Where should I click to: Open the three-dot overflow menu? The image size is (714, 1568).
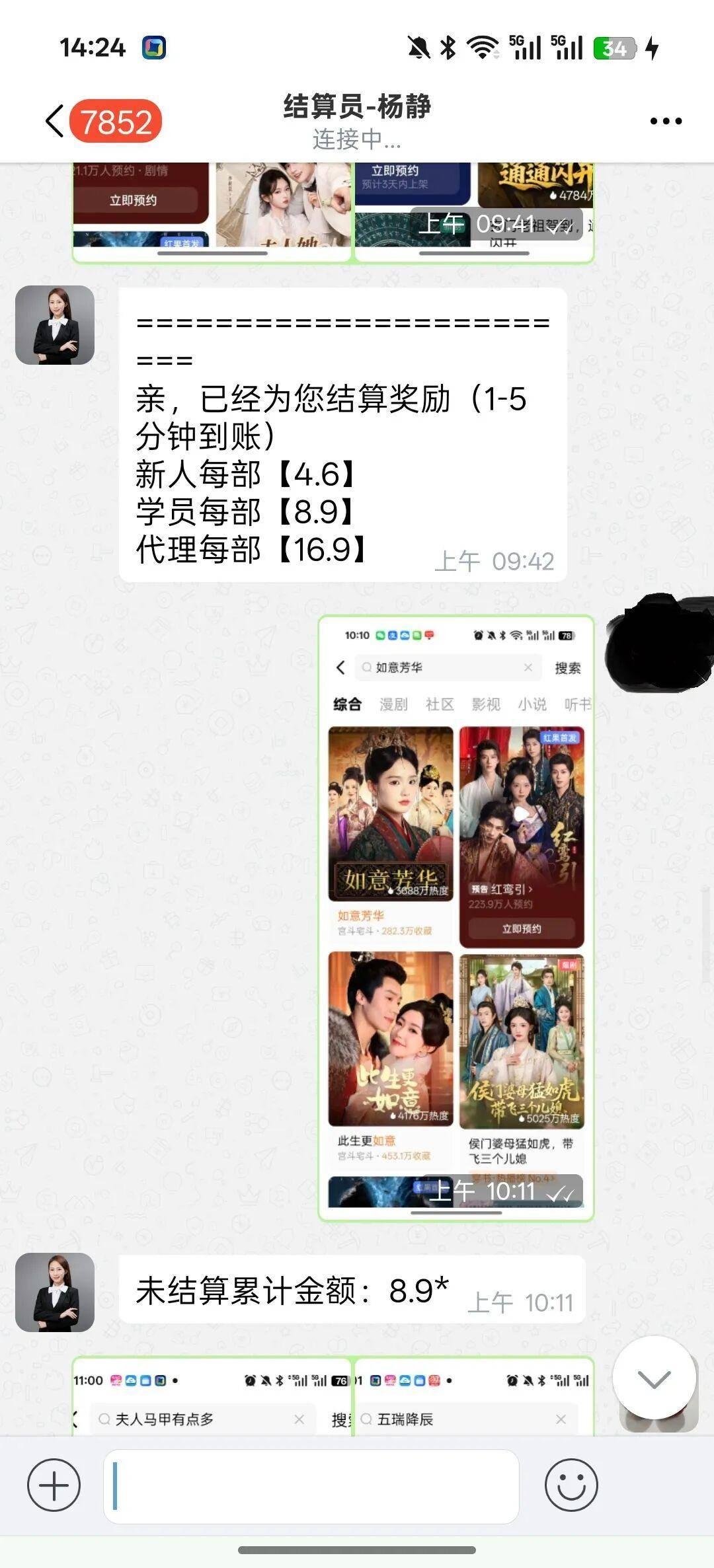pyautogui.click(x=665, y=121)
